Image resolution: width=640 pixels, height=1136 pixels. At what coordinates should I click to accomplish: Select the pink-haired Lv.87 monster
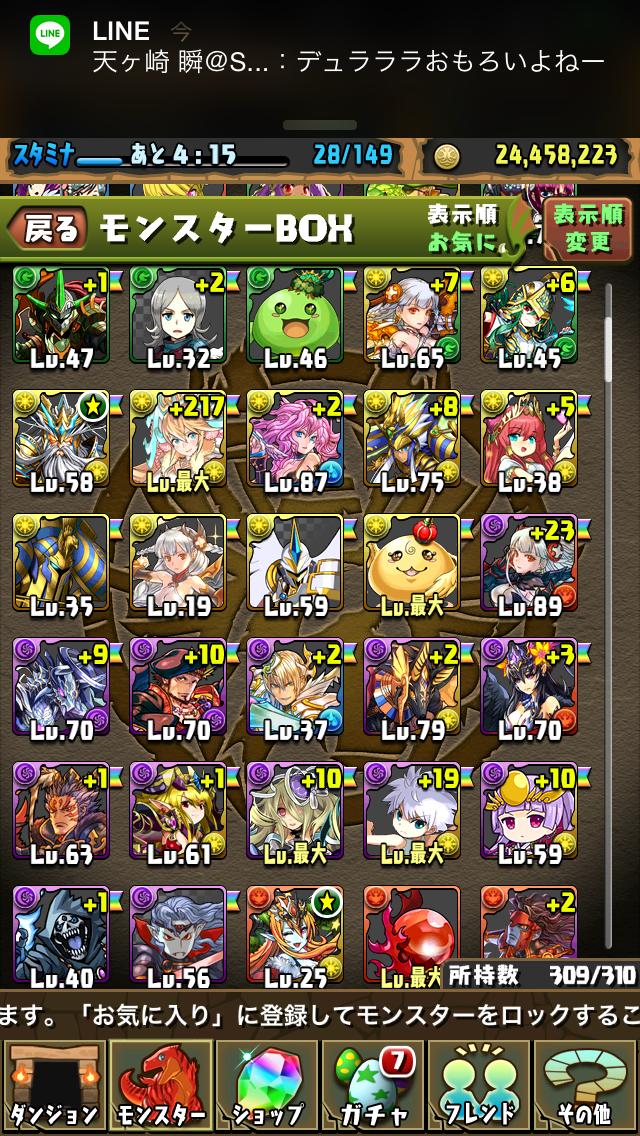click(294, 440)
